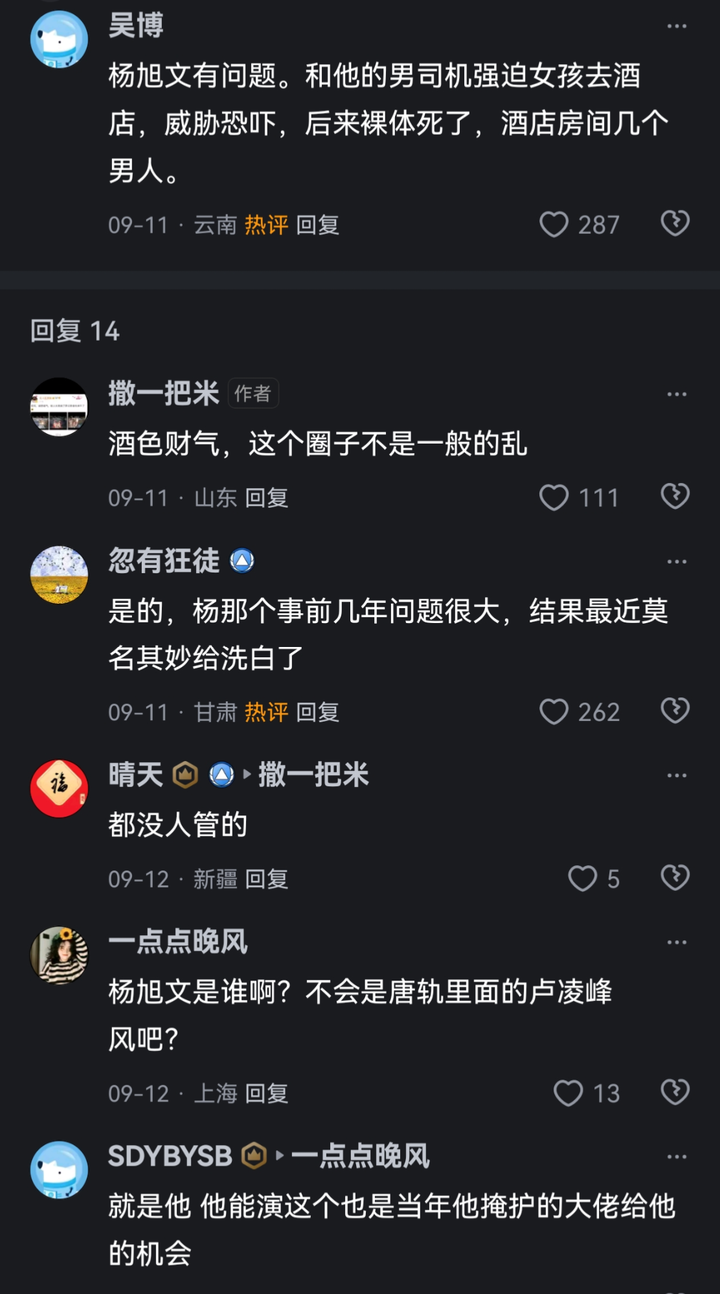
Task: Open 一点点晚风's avatar
Action: click(59, 955)
